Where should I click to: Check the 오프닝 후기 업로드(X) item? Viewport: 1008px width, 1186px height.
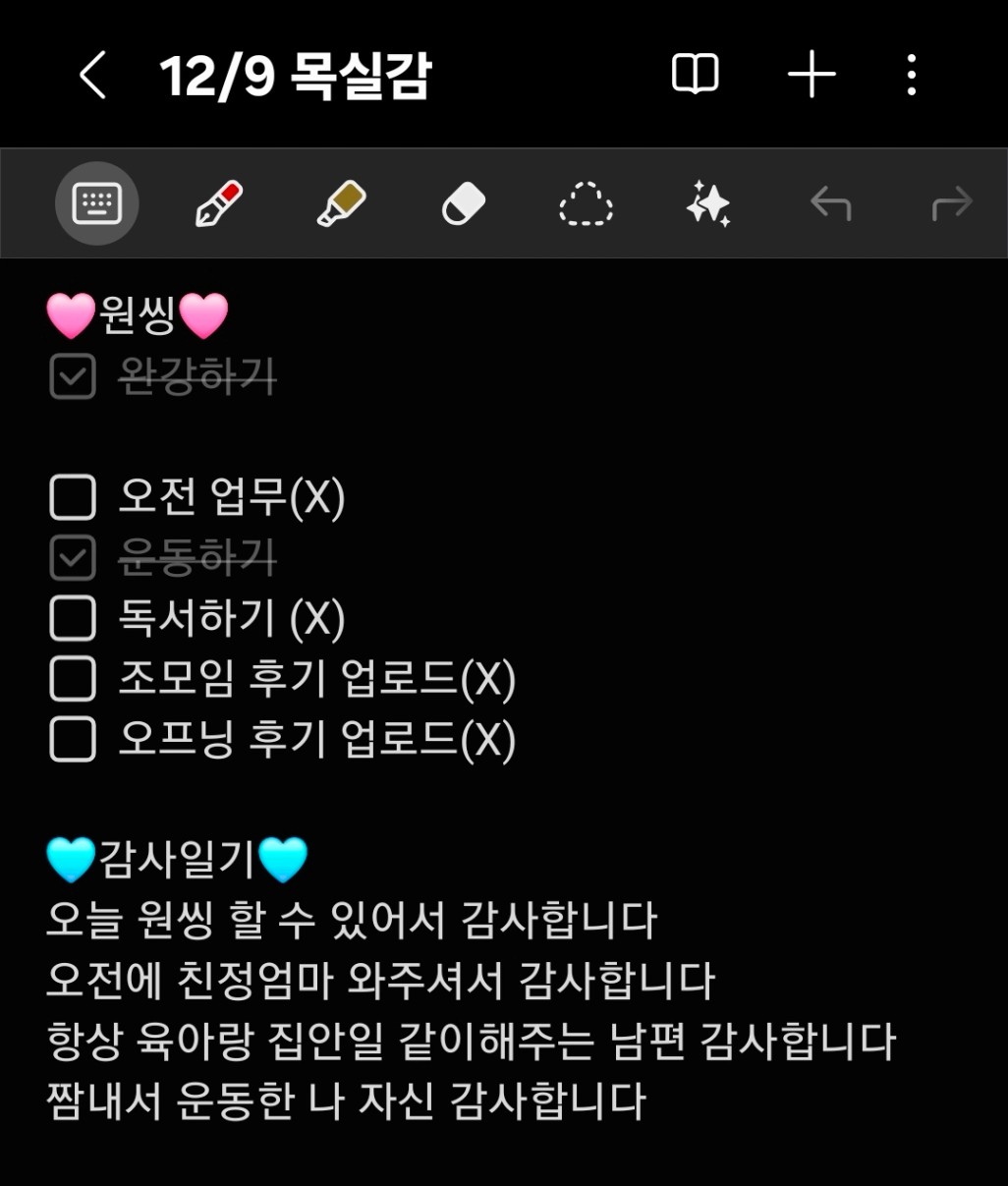(x=73, y=740)
